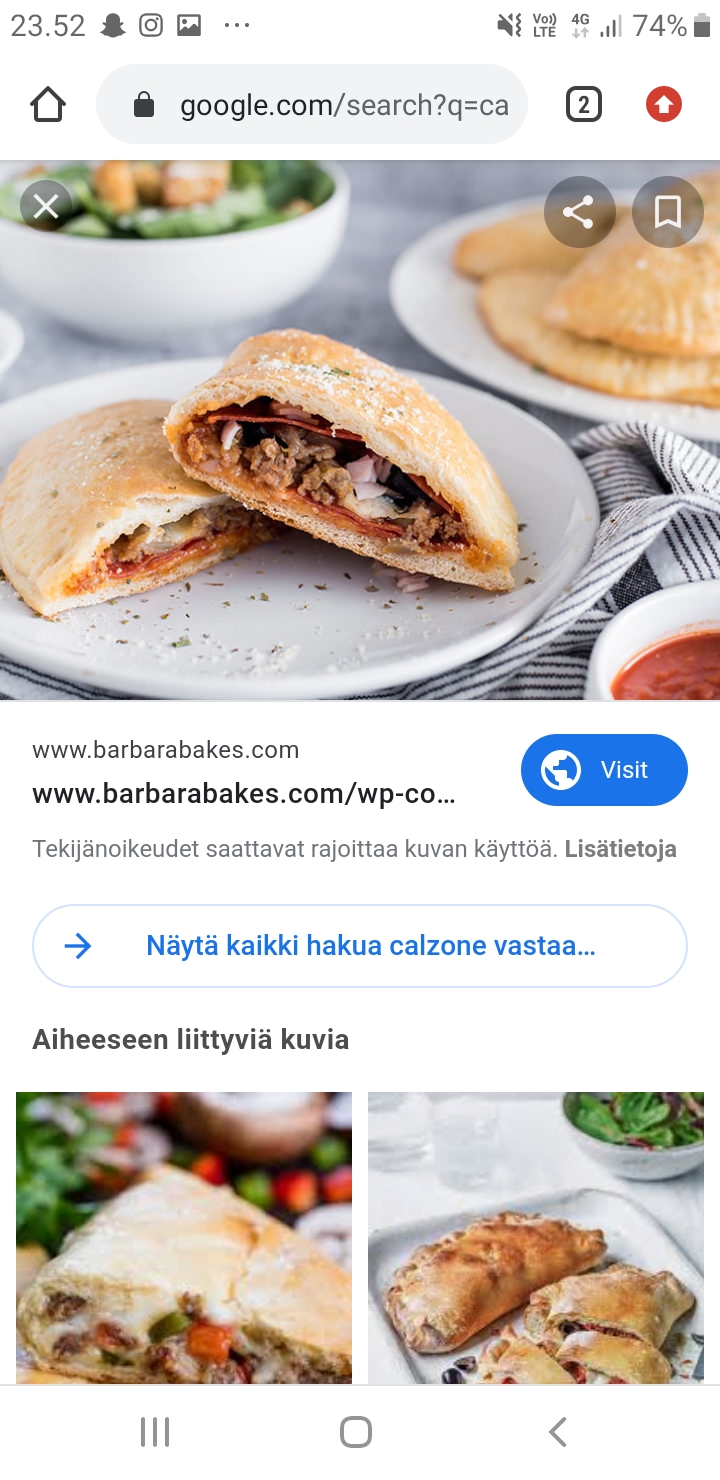Save image with the bookmark icon

[667, 211]
